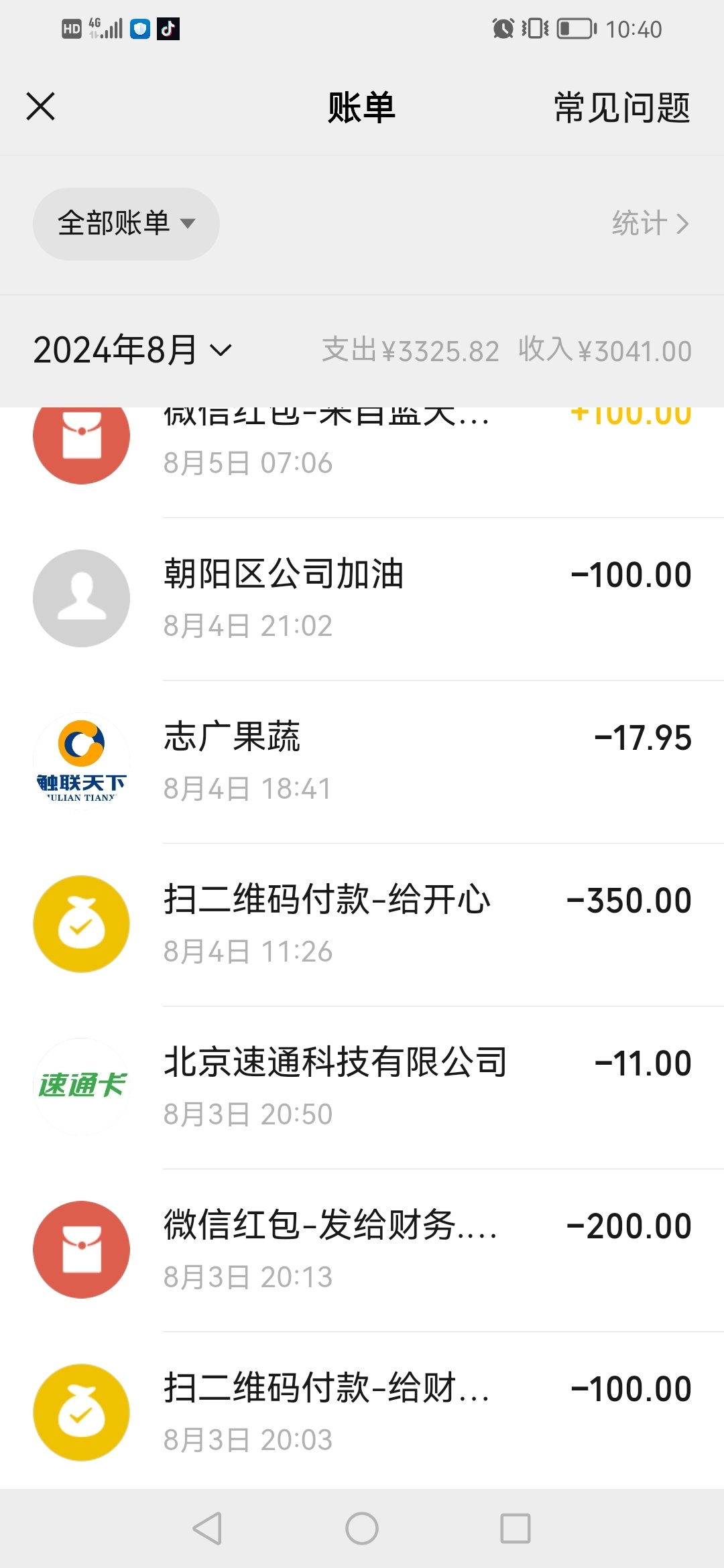Expand the 全部账单 filter dropdown
The width and height of the screenshot is (724, 1568).
coord(126,224)
